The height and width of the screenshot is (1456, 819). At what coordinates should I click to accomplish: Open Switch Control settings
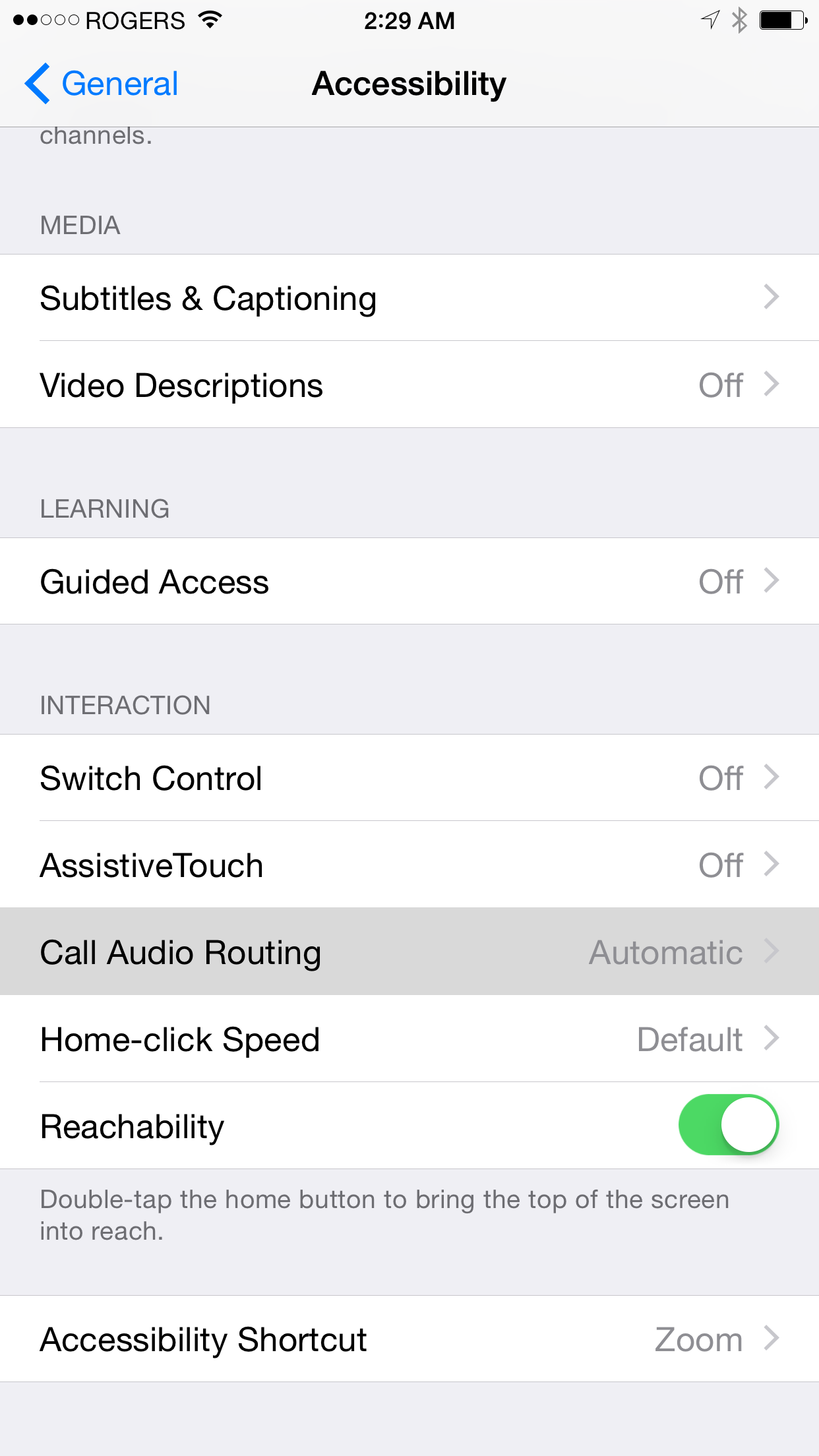[x=409, y=778]
